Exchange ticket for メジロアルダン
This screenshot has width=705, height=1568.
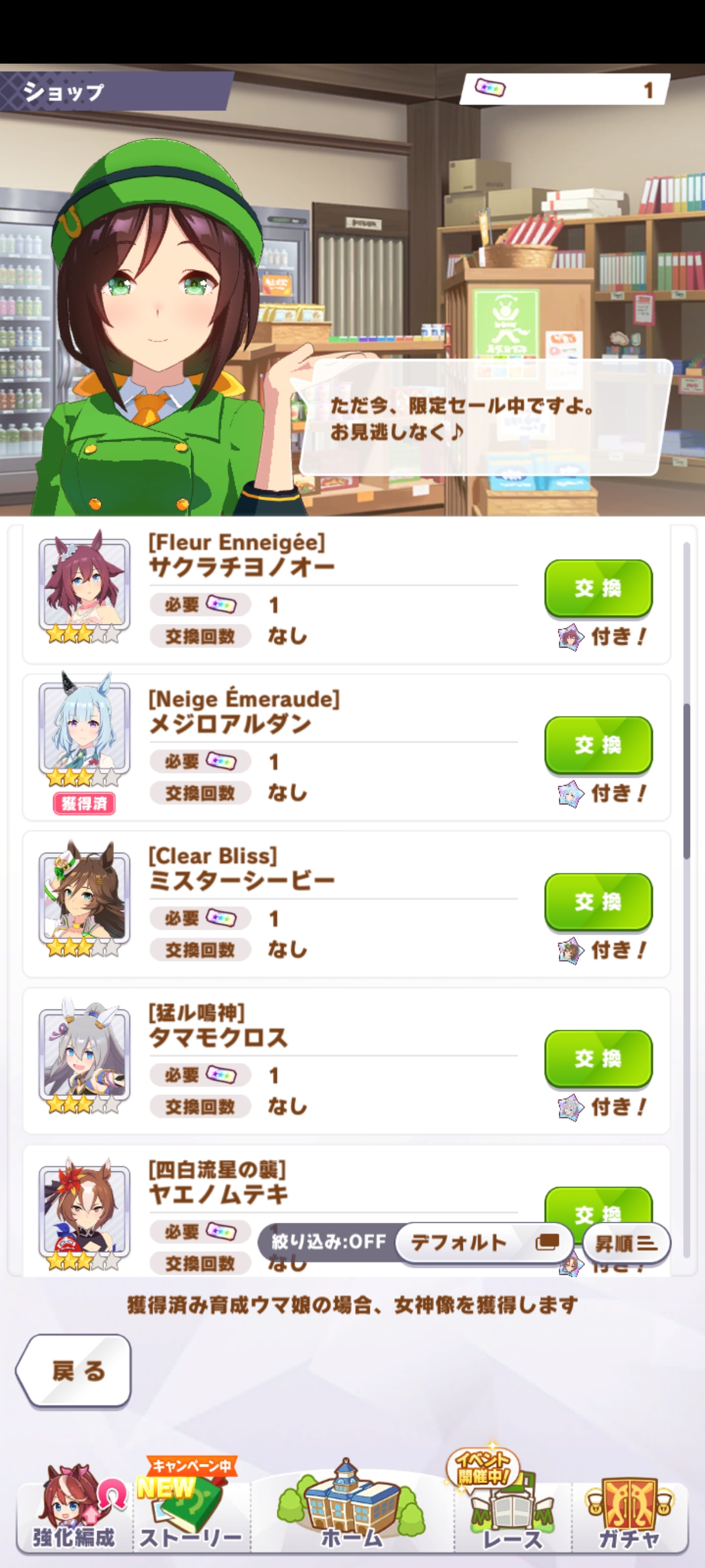(598, 745)
